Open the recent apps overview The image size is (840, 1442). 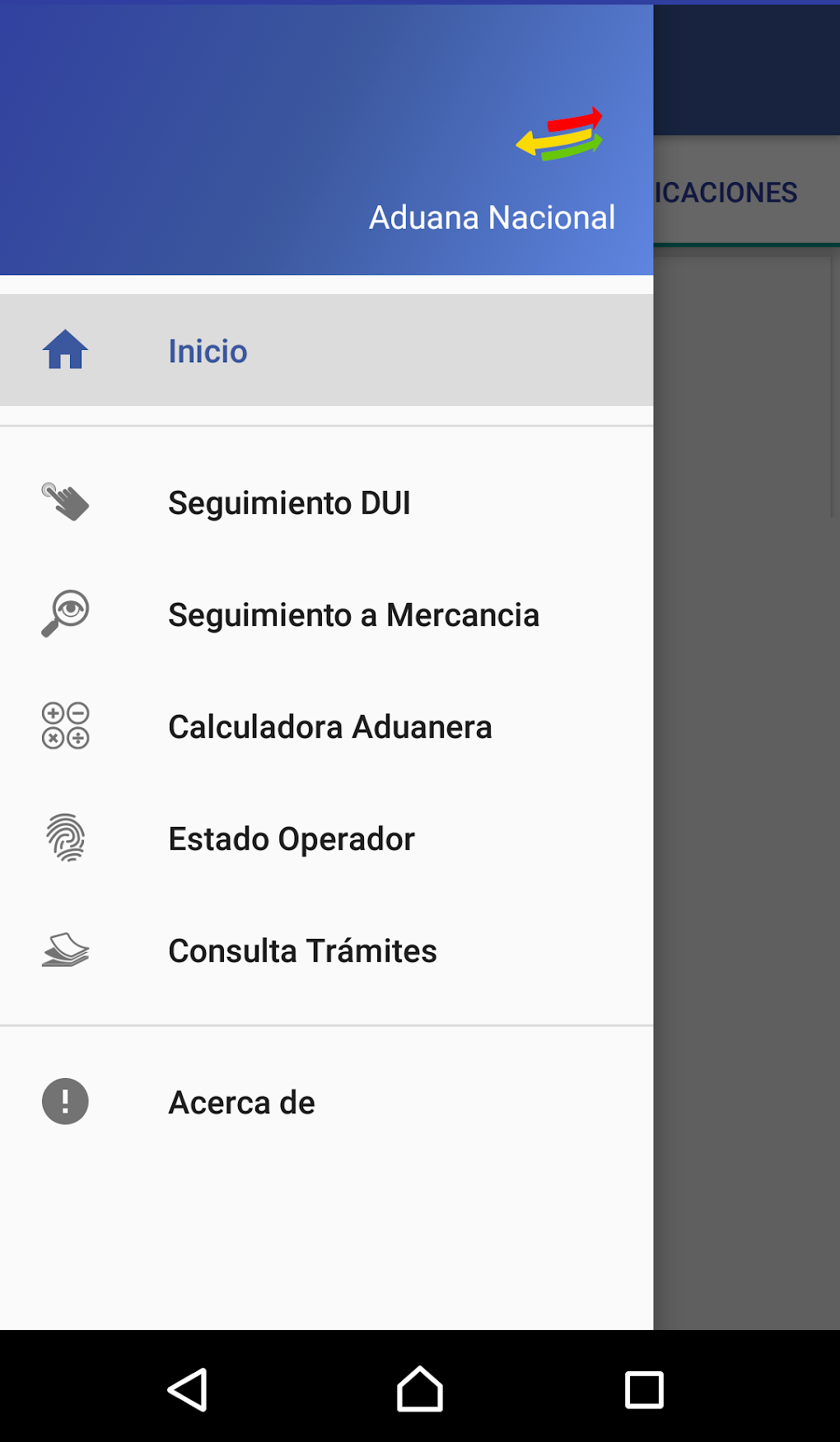point(644,1389)
